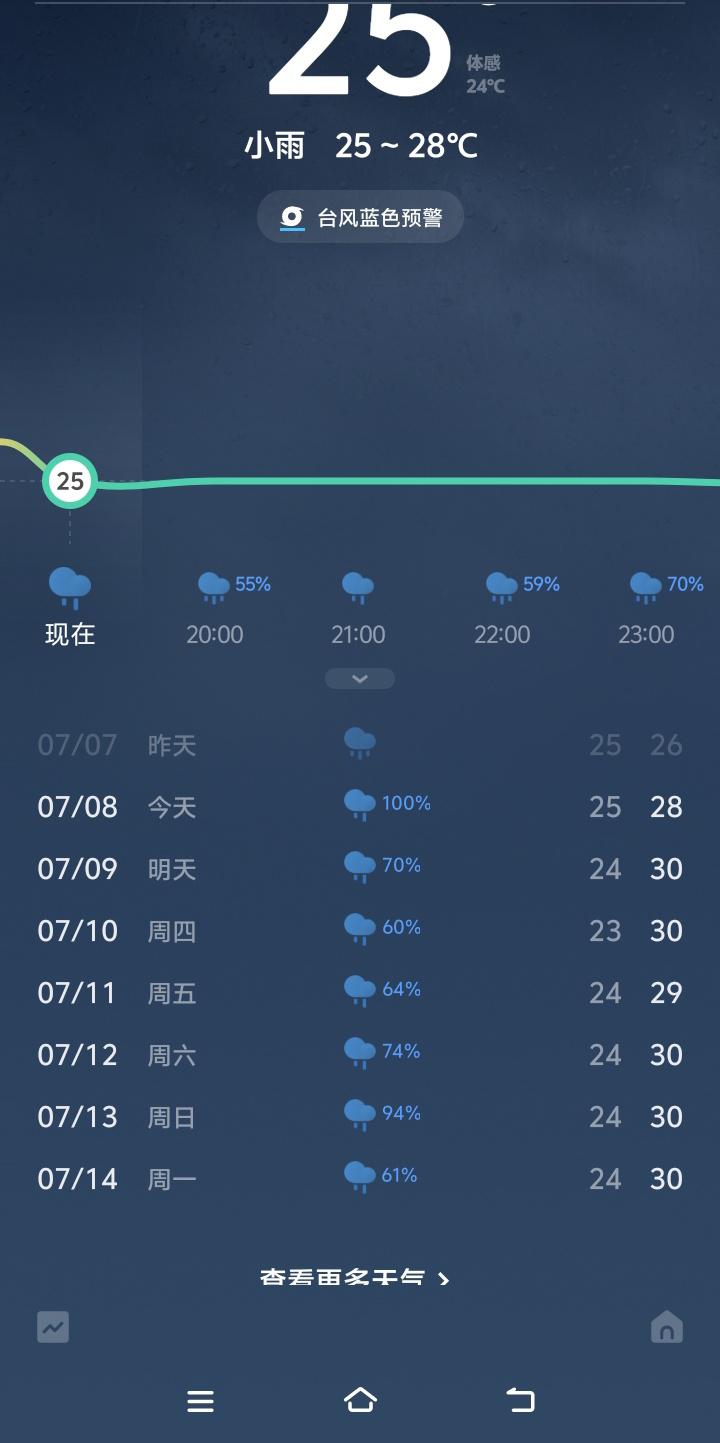Viewport: 720px width, 1443px height.
Task: Open the trend chart icon at the bottom left
Action: coord(53,1327)
